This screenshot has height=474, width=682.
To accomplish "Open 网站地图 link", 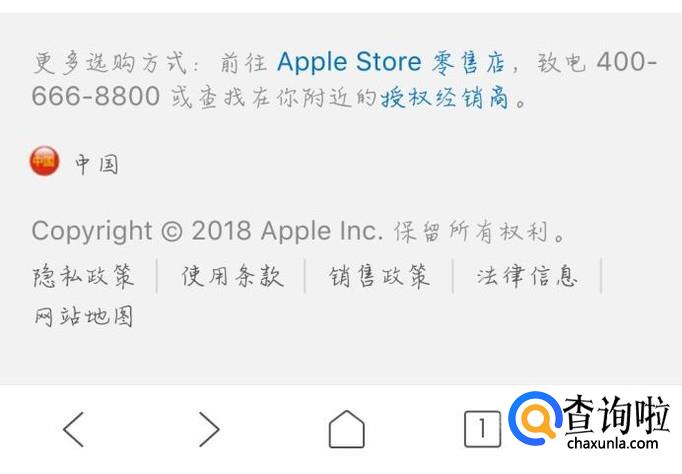I will (x=83, y=317).
